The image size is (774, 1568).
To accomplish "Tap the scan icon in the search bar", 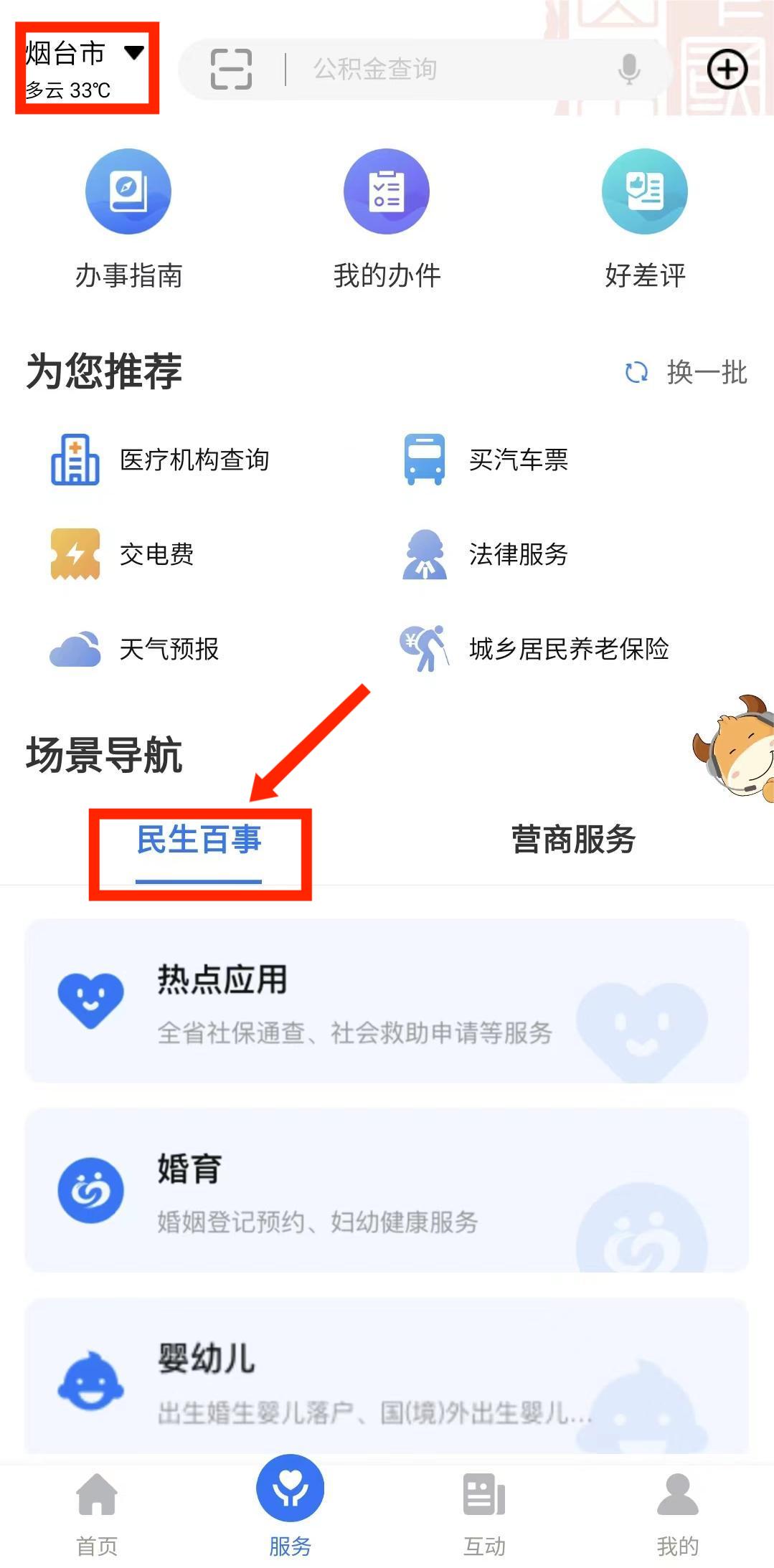I will coord(231,70).
